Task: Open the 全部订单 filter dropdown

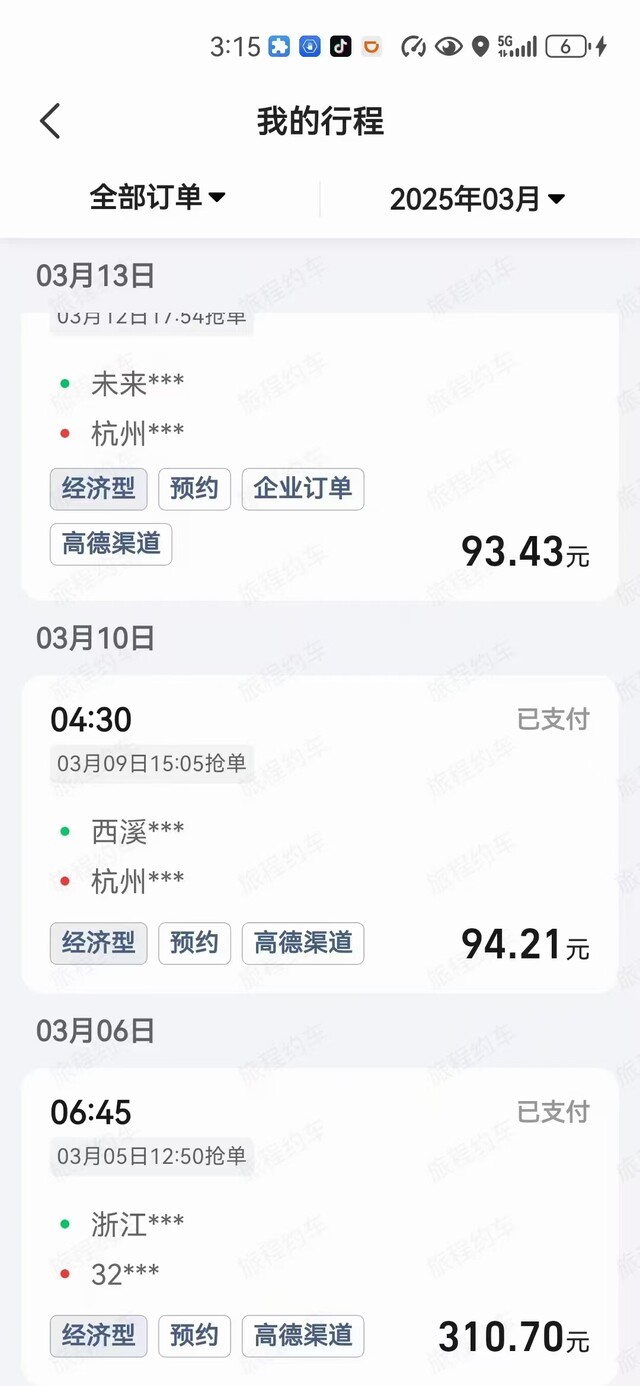Action: coord(158,197)
